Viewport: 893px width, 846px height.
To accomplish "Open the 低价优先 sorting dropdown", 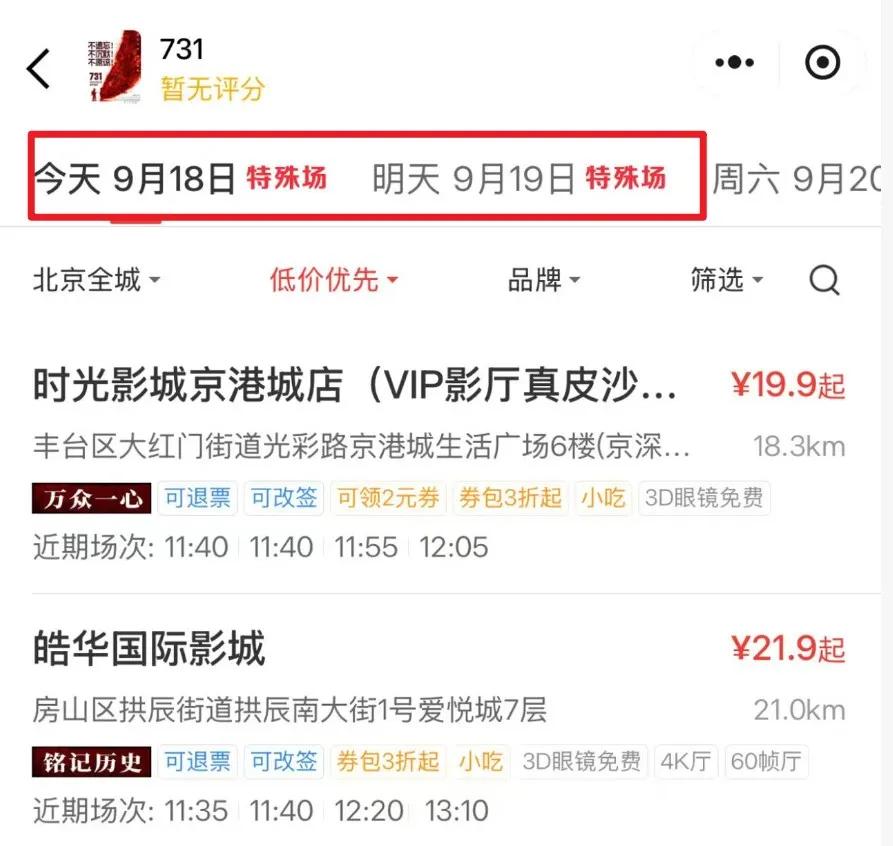I will click(334, 280).
